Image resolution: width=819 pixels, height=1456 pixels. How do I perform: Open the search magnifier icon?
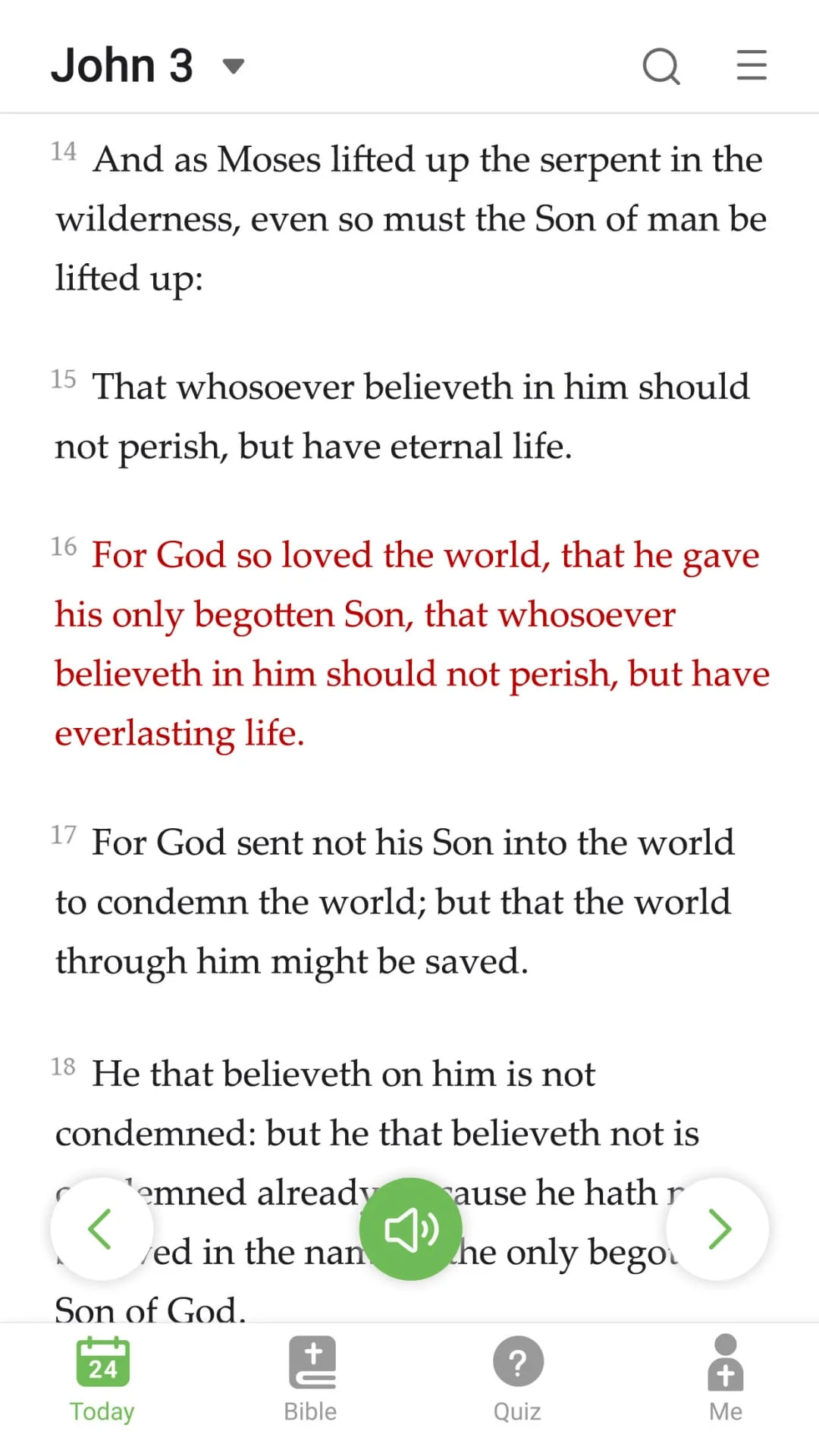661,66
